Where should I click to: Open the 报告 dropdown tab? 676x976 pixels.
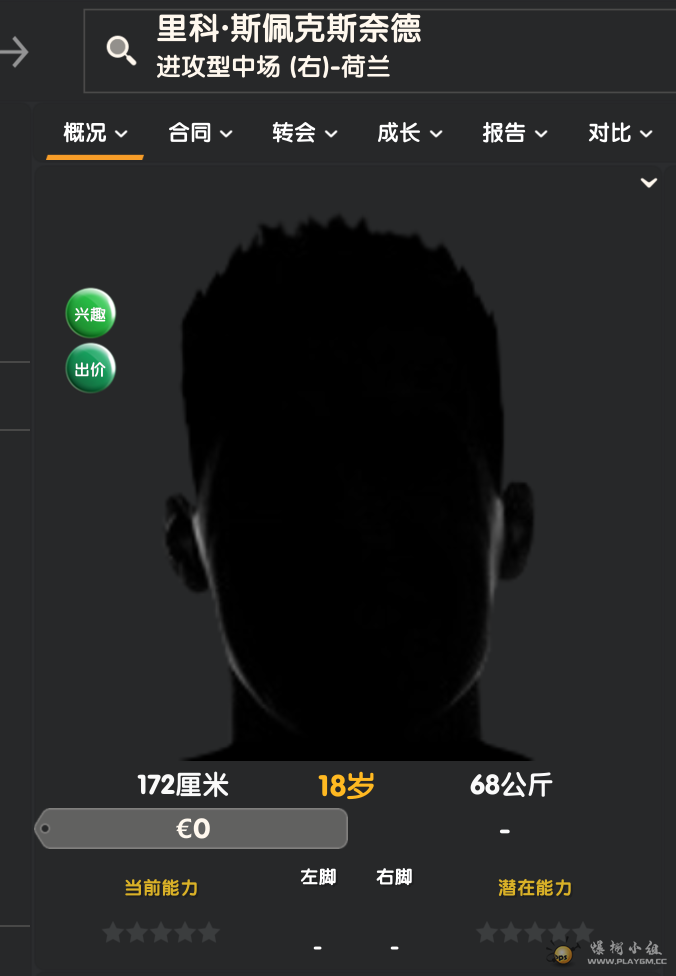click(x=515, y=133)
